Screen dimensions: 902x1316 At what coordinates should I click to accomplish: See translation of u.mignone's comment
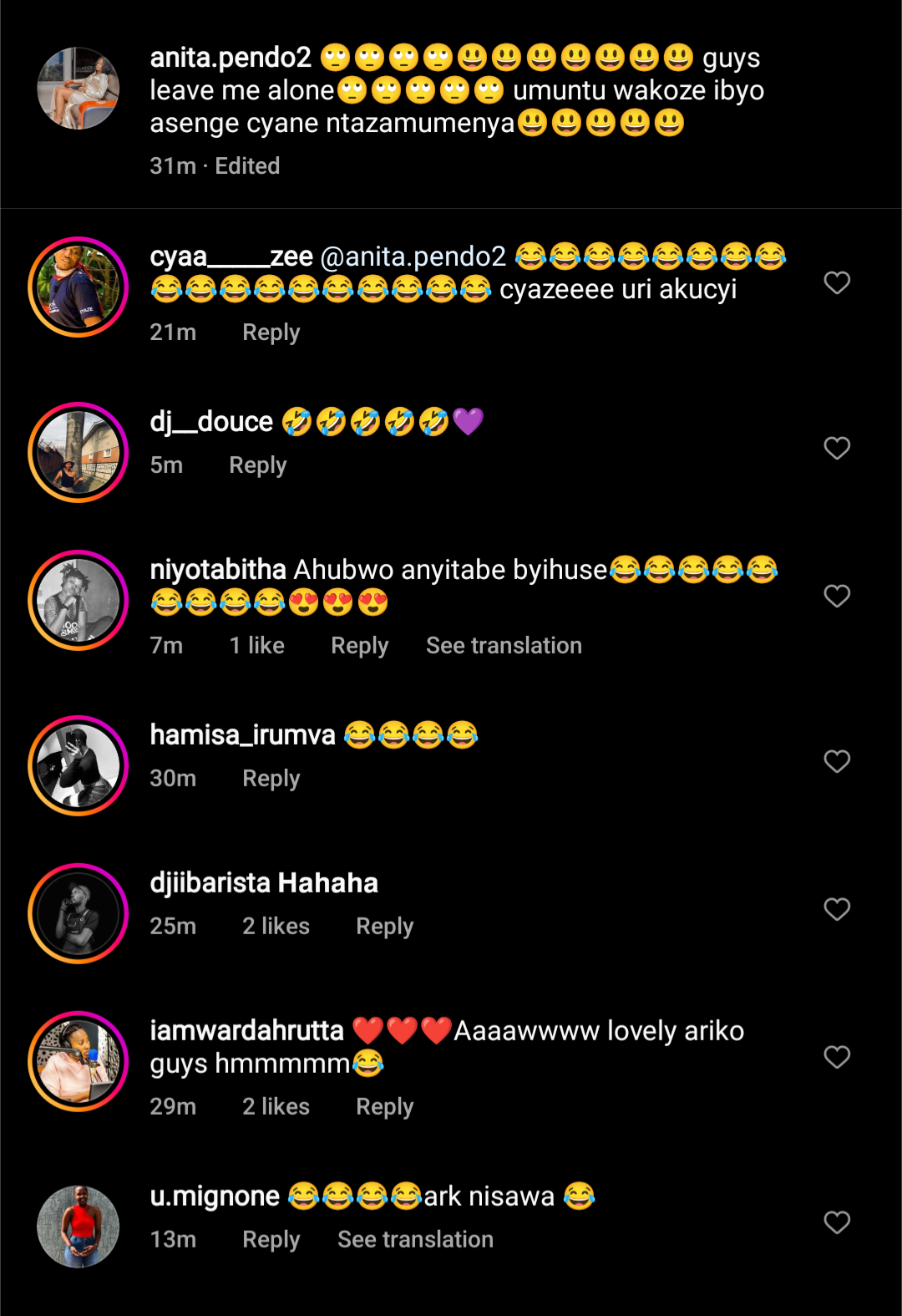tap(415, 1240)
